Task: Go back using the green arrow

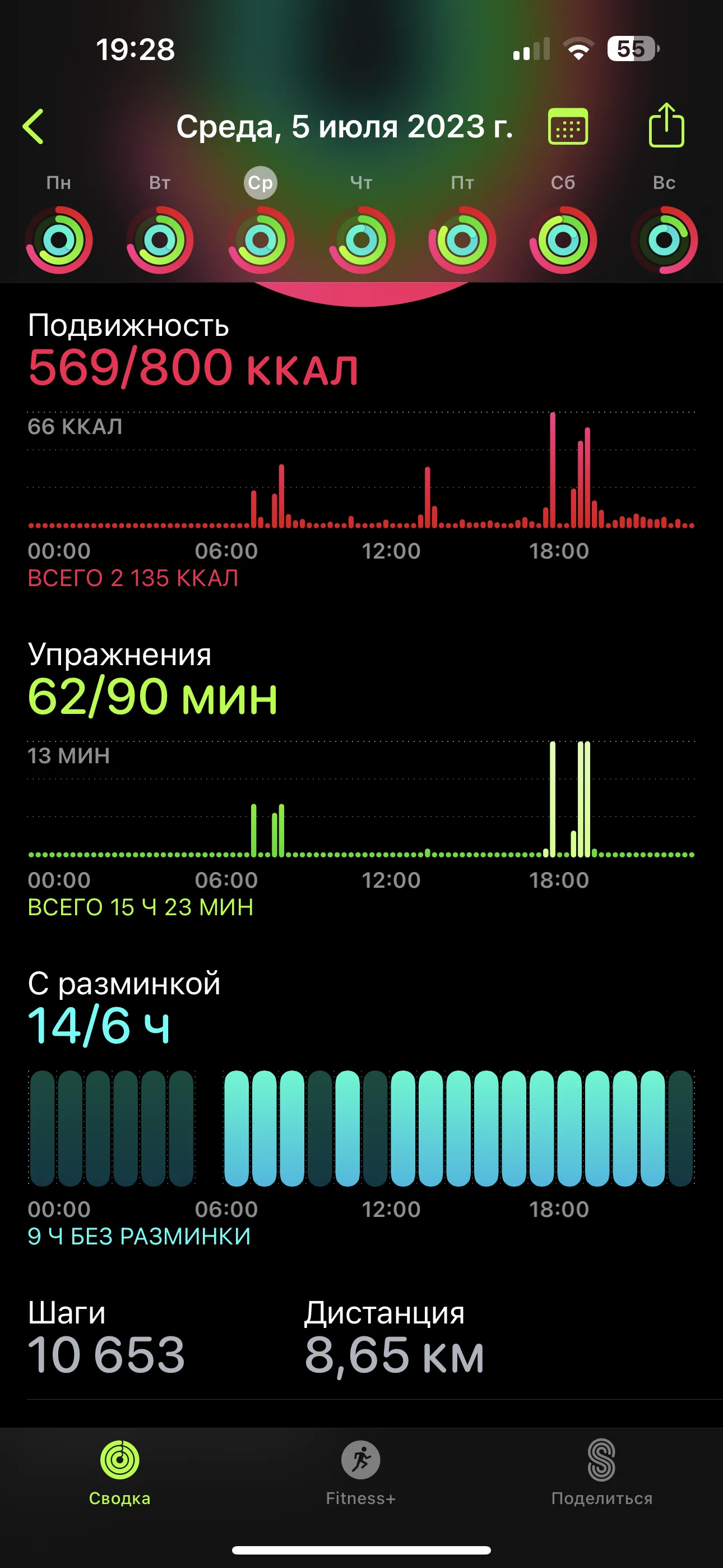Action: click(x=34, y=127)
